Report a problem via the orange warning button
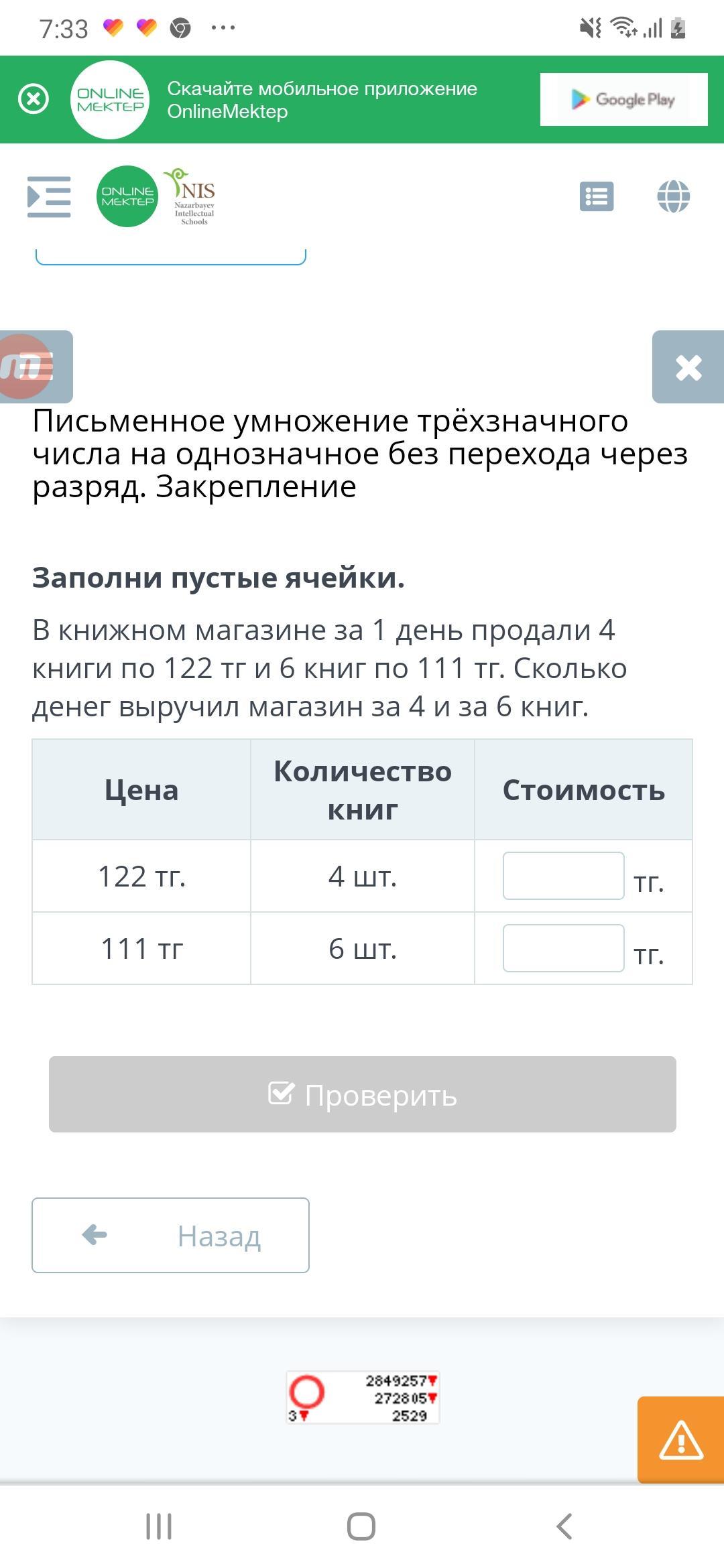Screen dimensions: 724x1568 click(x=680, y=1440)
